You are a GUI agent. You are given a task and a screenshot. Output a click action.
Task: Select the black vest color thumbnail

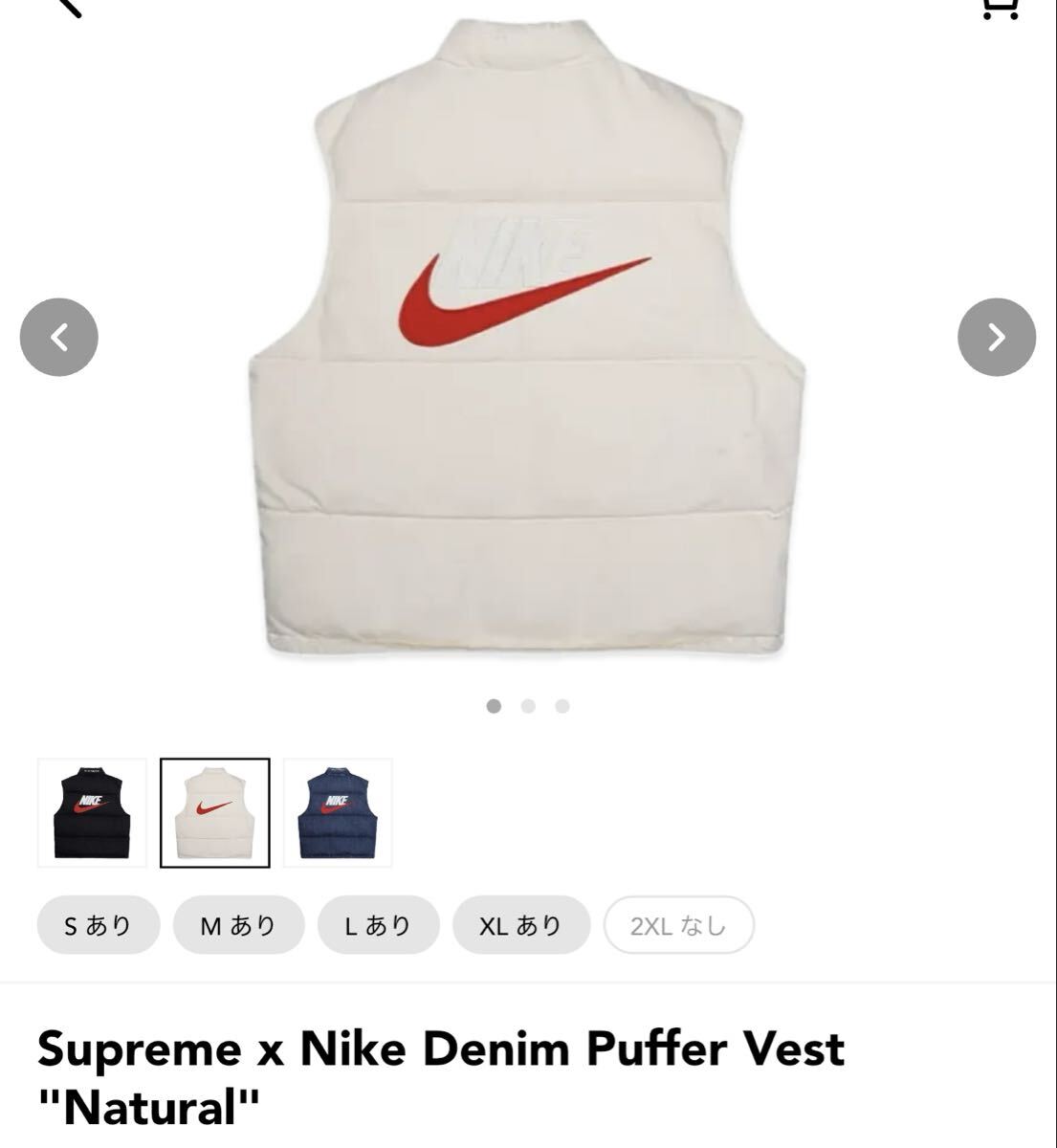(x=92, y=812)
